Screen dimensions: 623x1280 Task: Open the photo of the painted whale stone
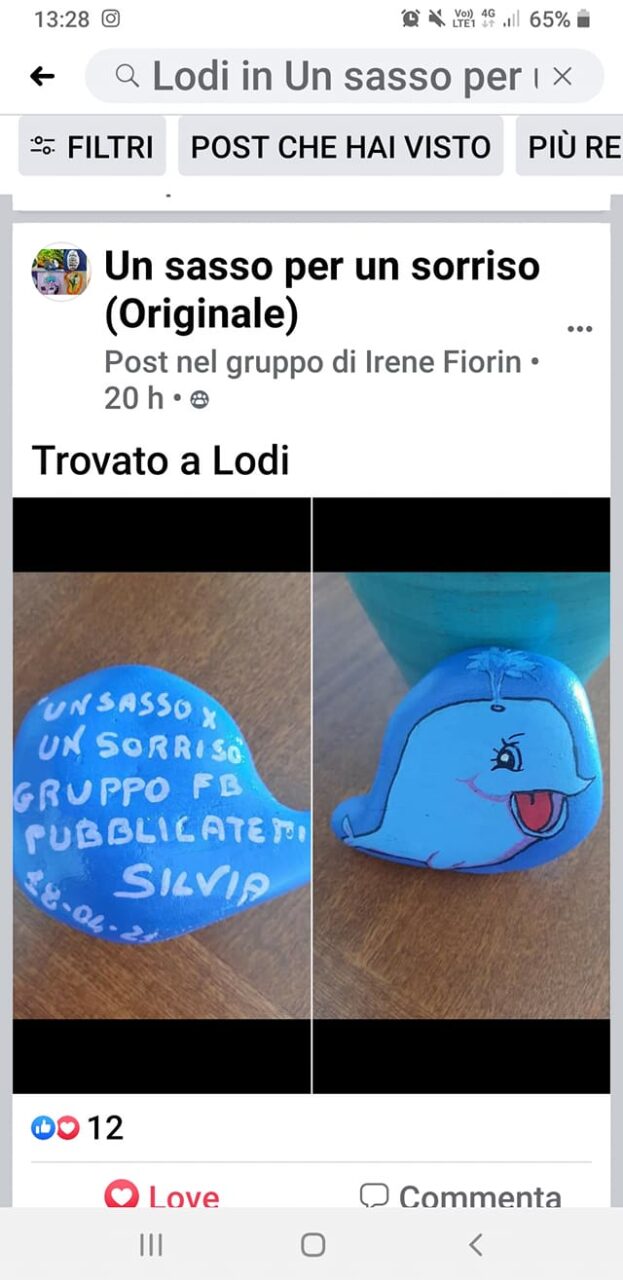461,795
